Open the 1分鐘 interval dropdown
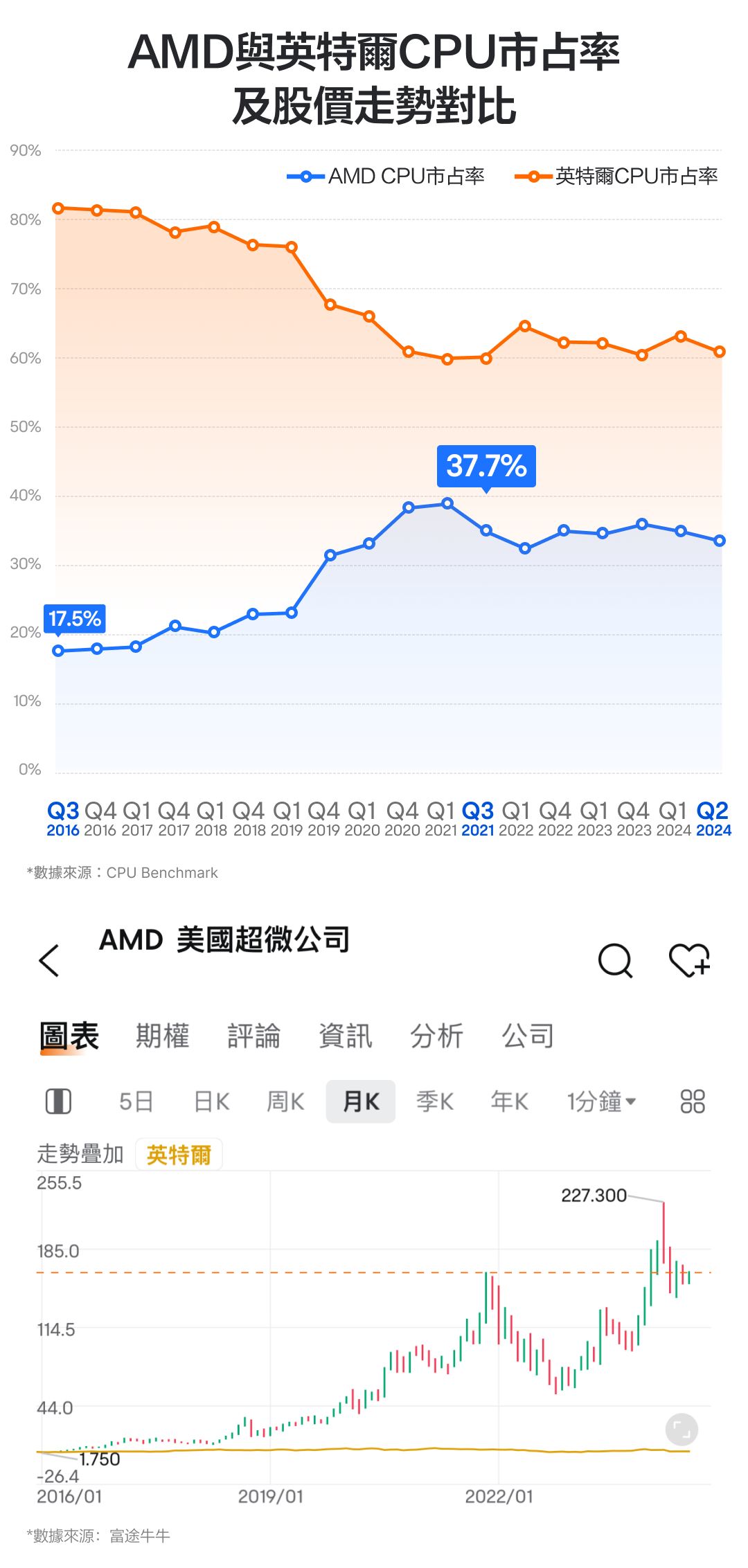This screenshot has width=748, height=1568. 600,1101
